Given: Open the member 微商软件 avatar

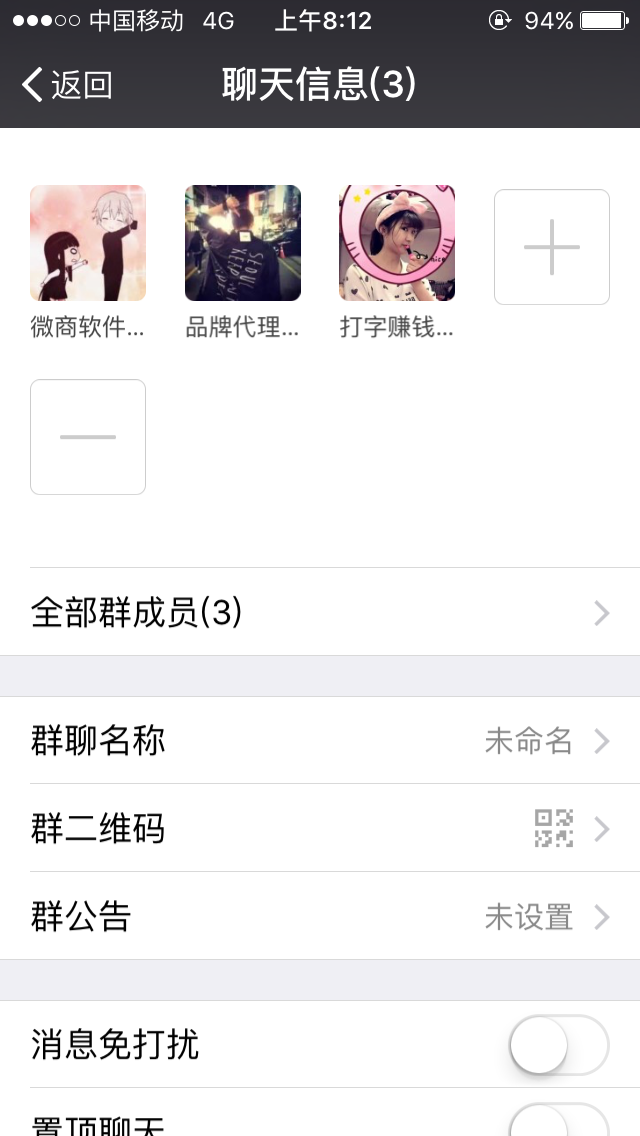Looking at the screenshot, I should 88,243.
